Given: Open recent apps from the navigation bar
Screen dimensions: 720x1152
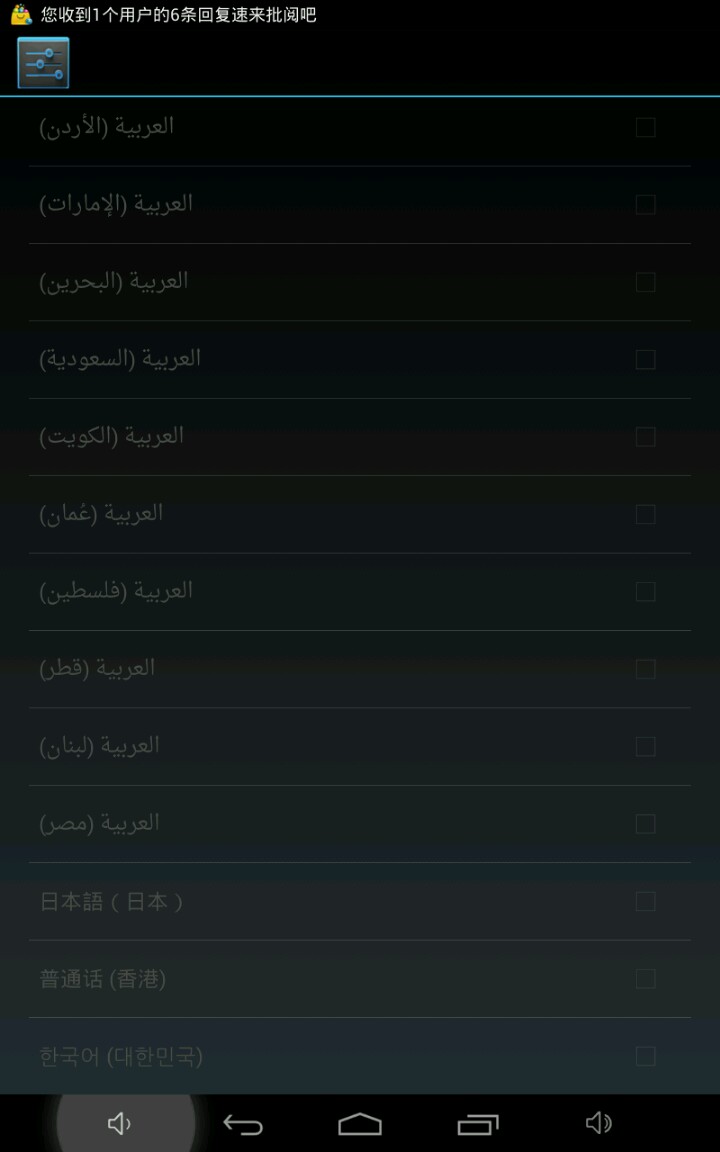Looking at the screenshot, I should tap(478, 1124).
